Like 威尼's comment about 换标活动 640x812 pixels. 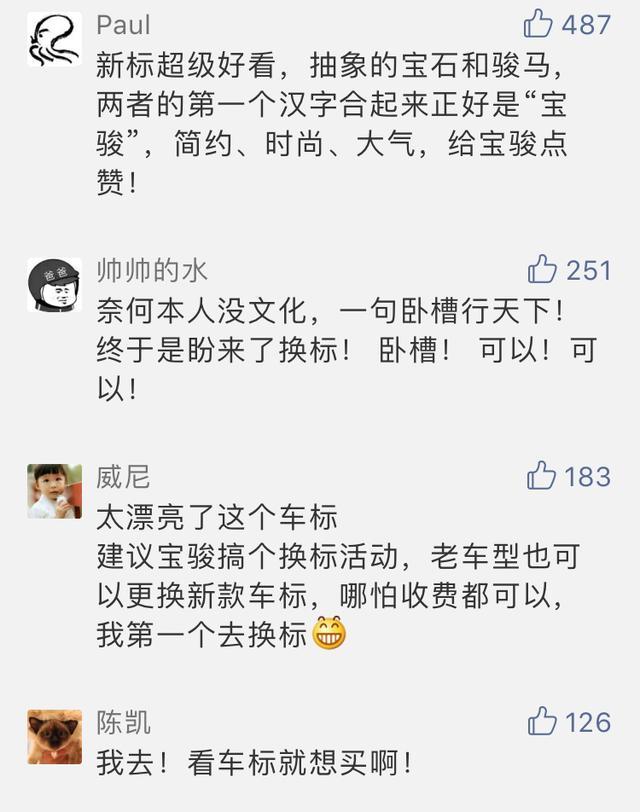(541, 475)
